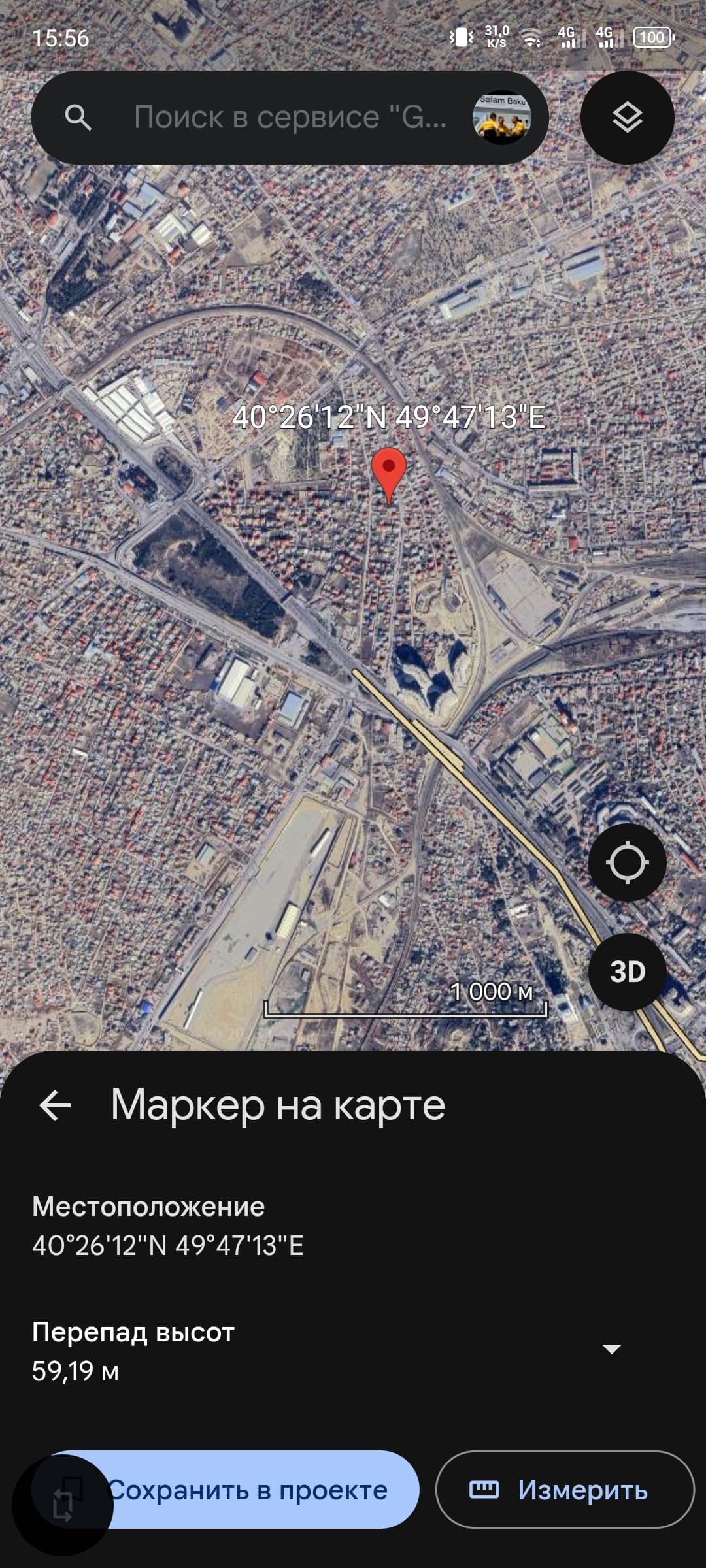Go back from Маркер на карте

click(55, 1105)
